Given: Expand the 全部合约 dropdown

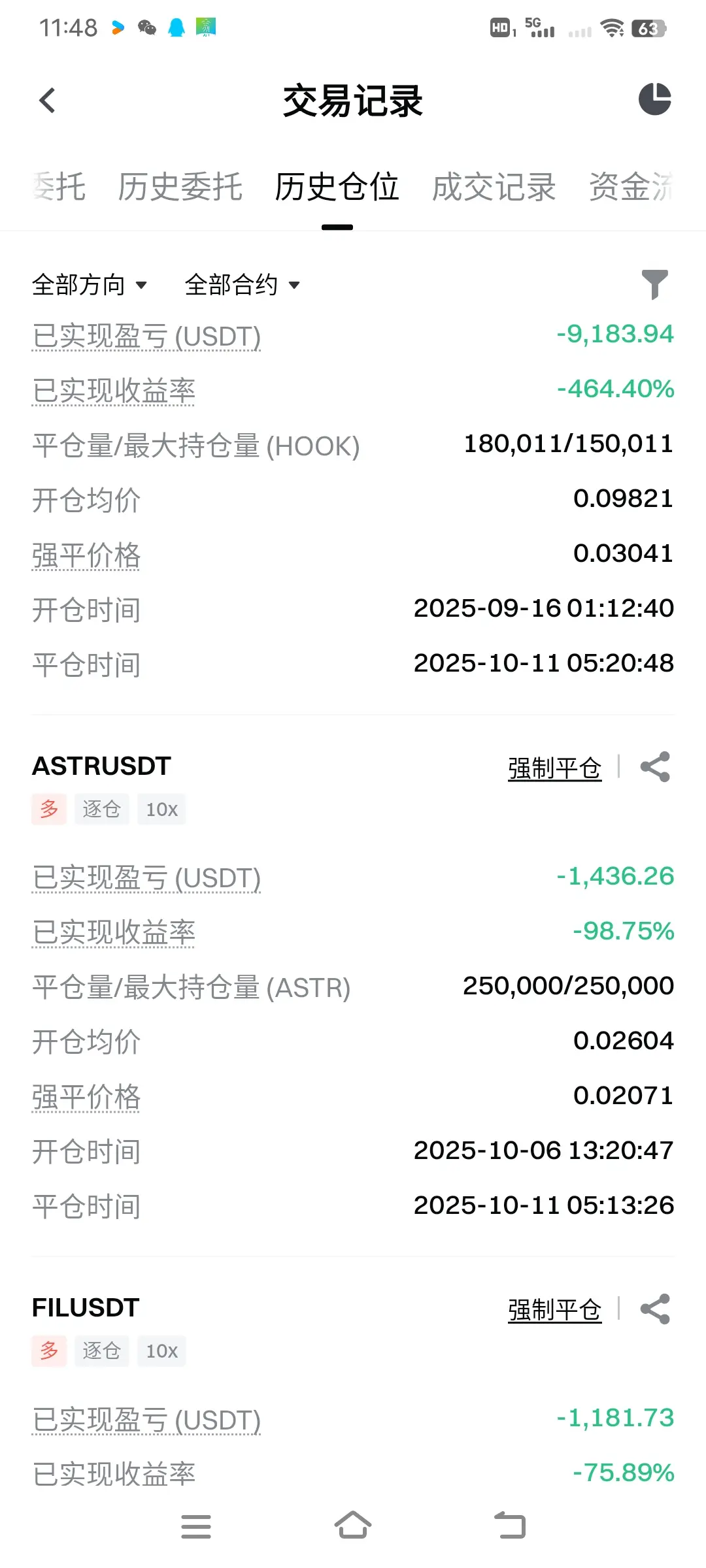Looking at the screenshot, I should (x=243, y=285).
